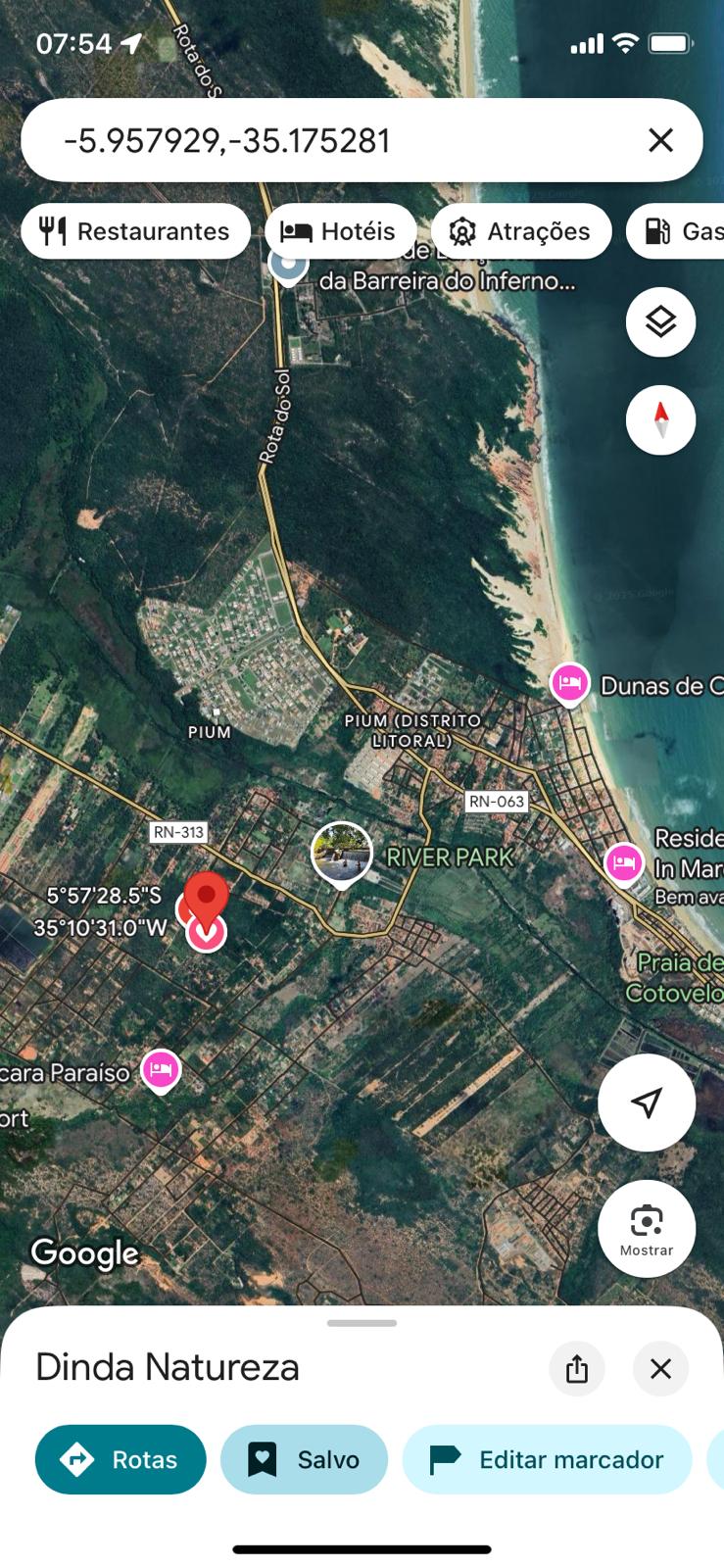This screenshot has height=1568, width=724.
Task: Open the map layers selector
Action: click(661, 321)
